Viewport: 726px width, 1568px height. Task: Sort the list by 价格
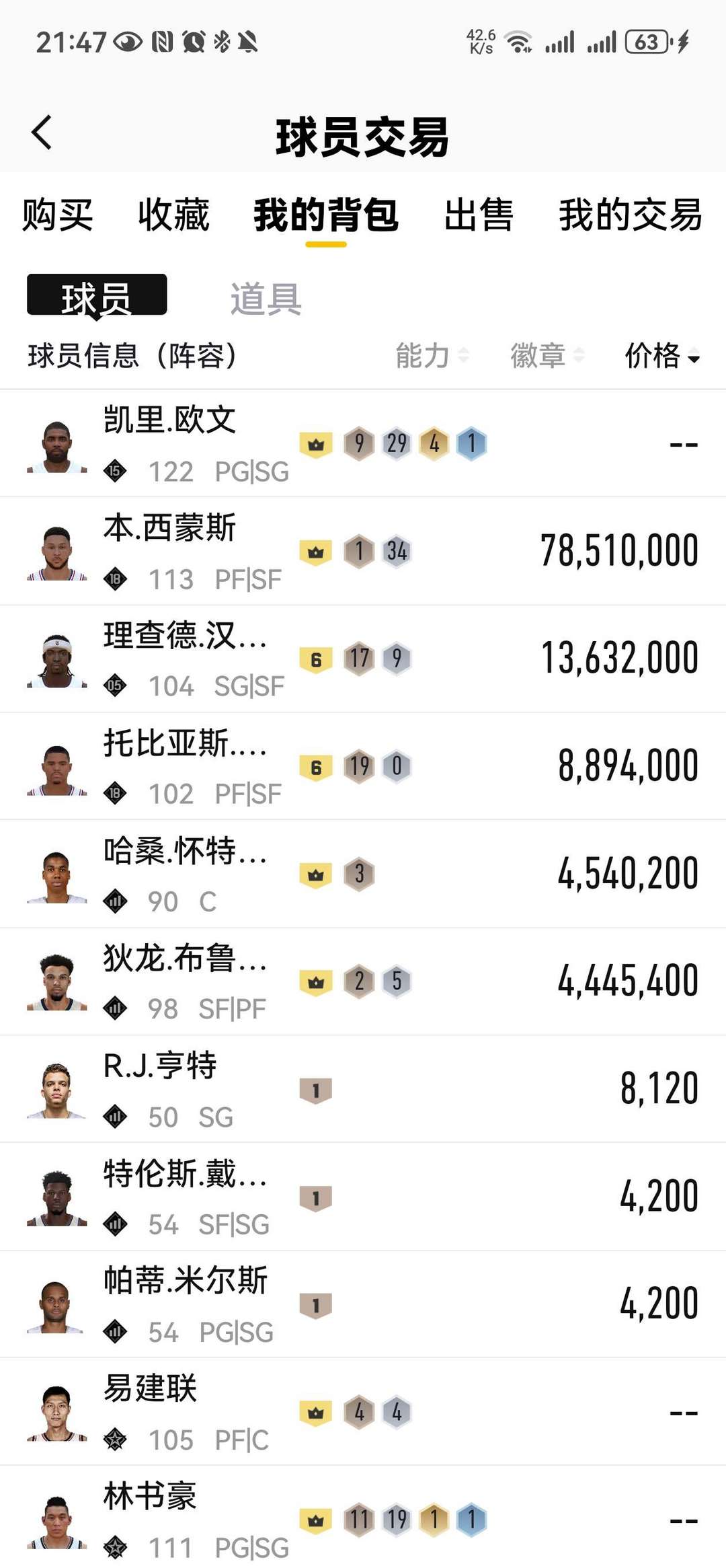coord(663,356)
